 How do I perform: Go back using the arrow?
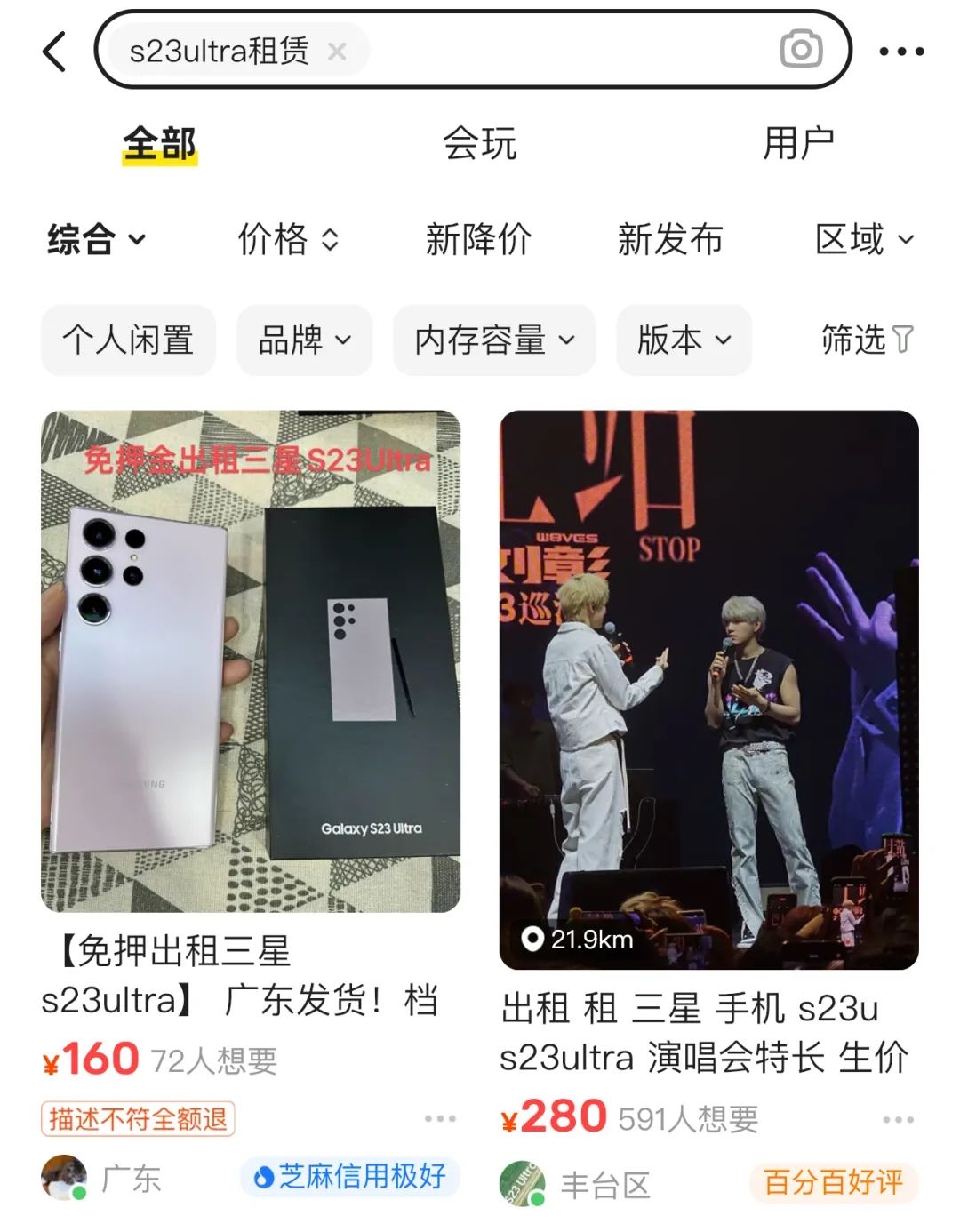55,51
